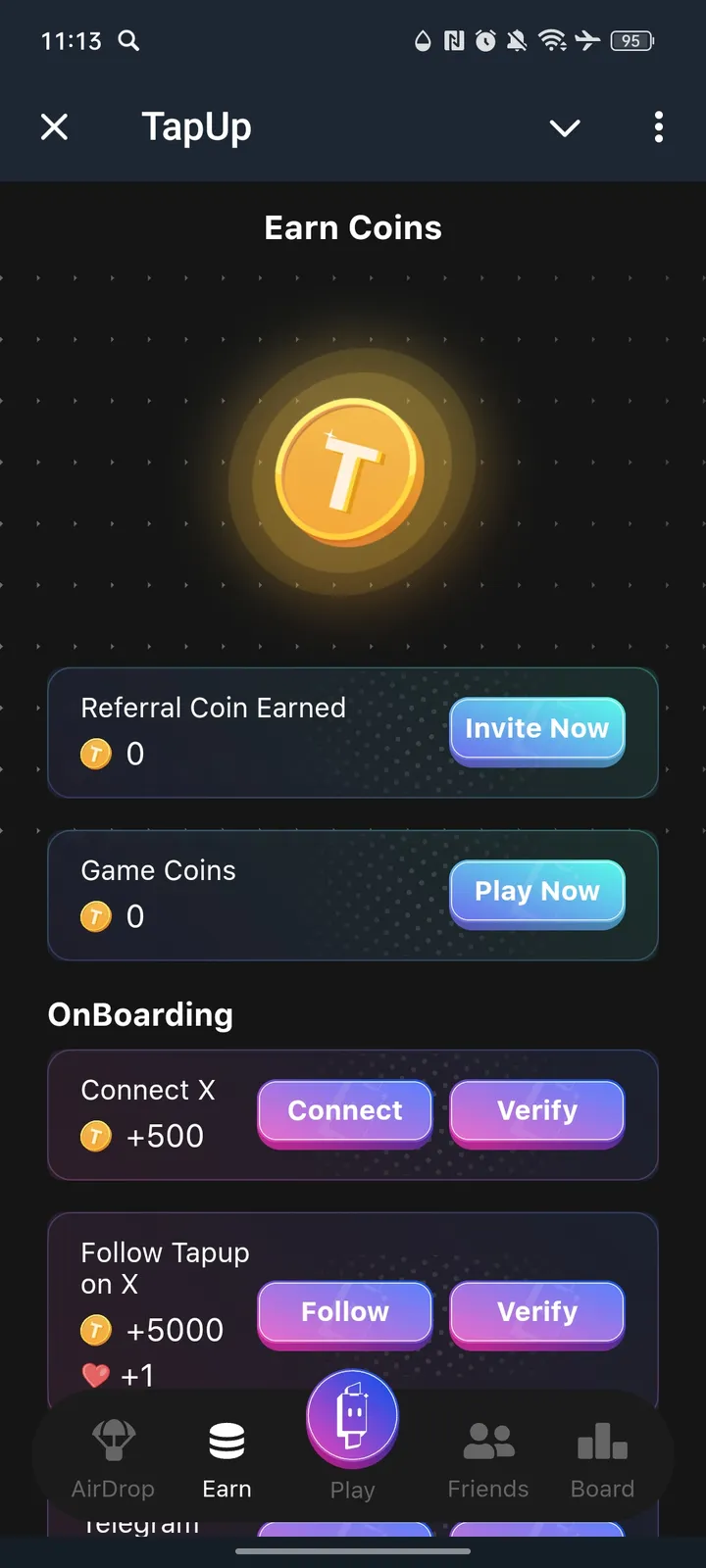Image resolution: width=706 pixels, height=1568 pixels.
Task: Verify the Follow Tapup on X task
Action: tap(537, 1312)
